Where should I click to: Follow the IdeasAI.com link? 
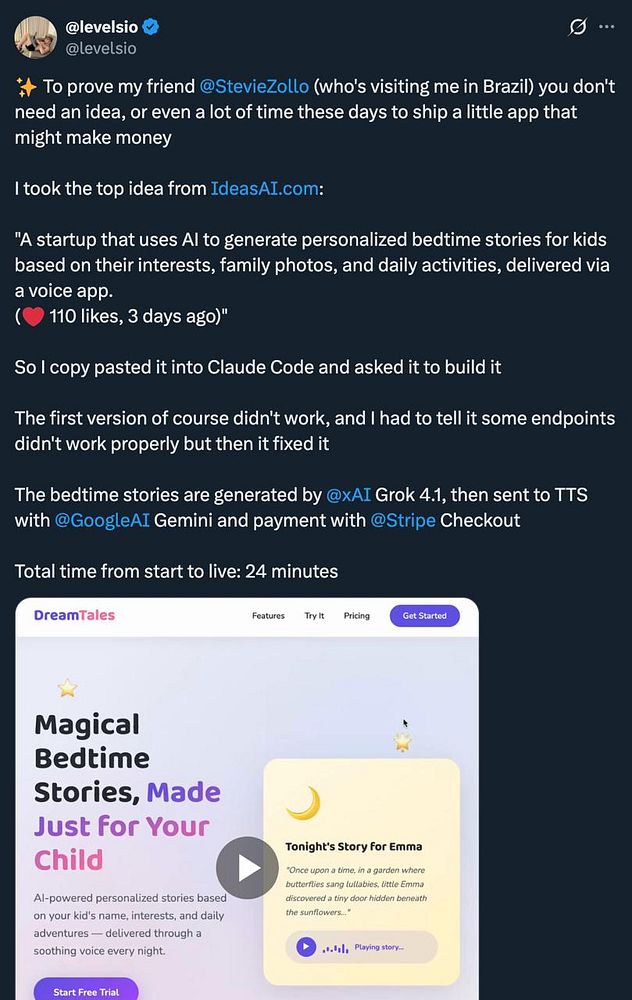click(x=264, y=188)
